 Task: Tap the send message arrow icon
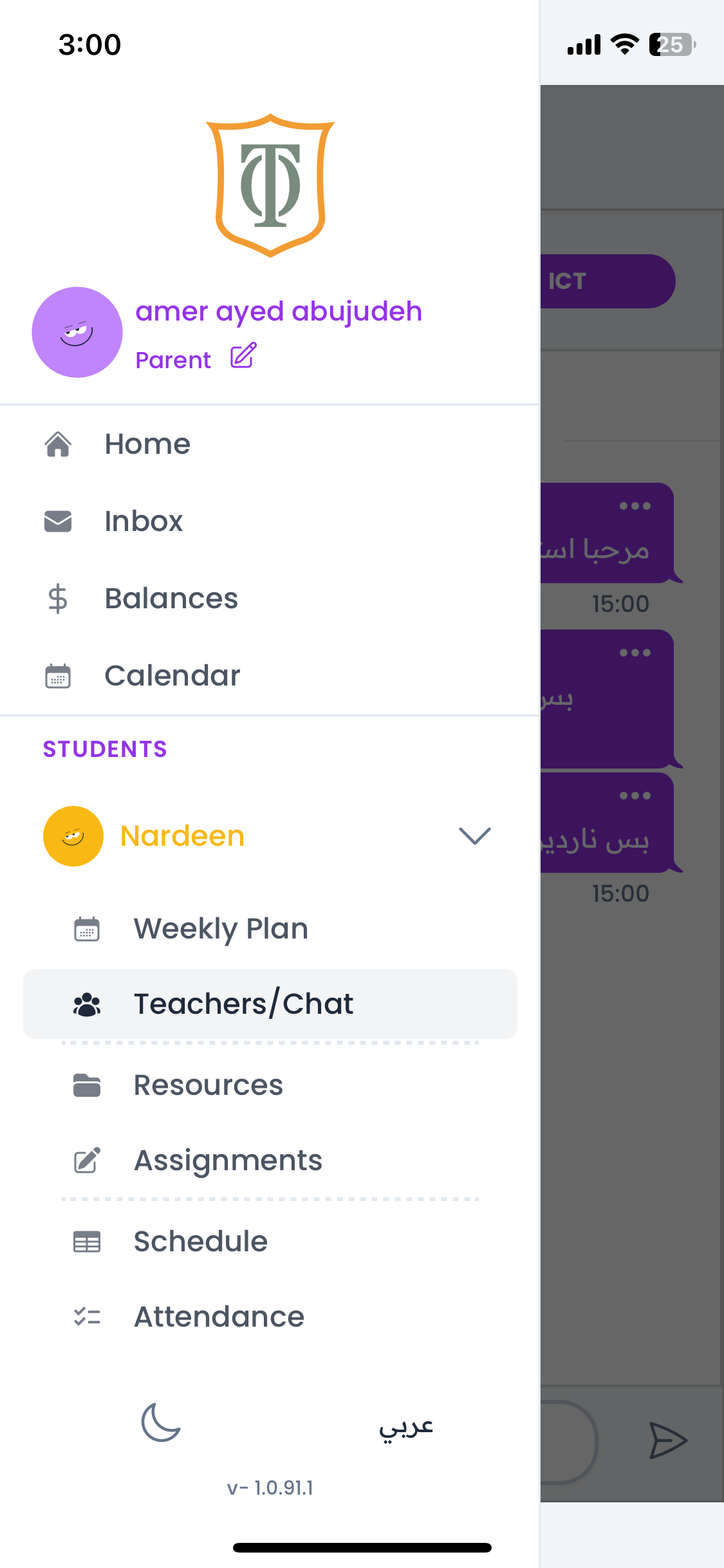point(668,1441)
